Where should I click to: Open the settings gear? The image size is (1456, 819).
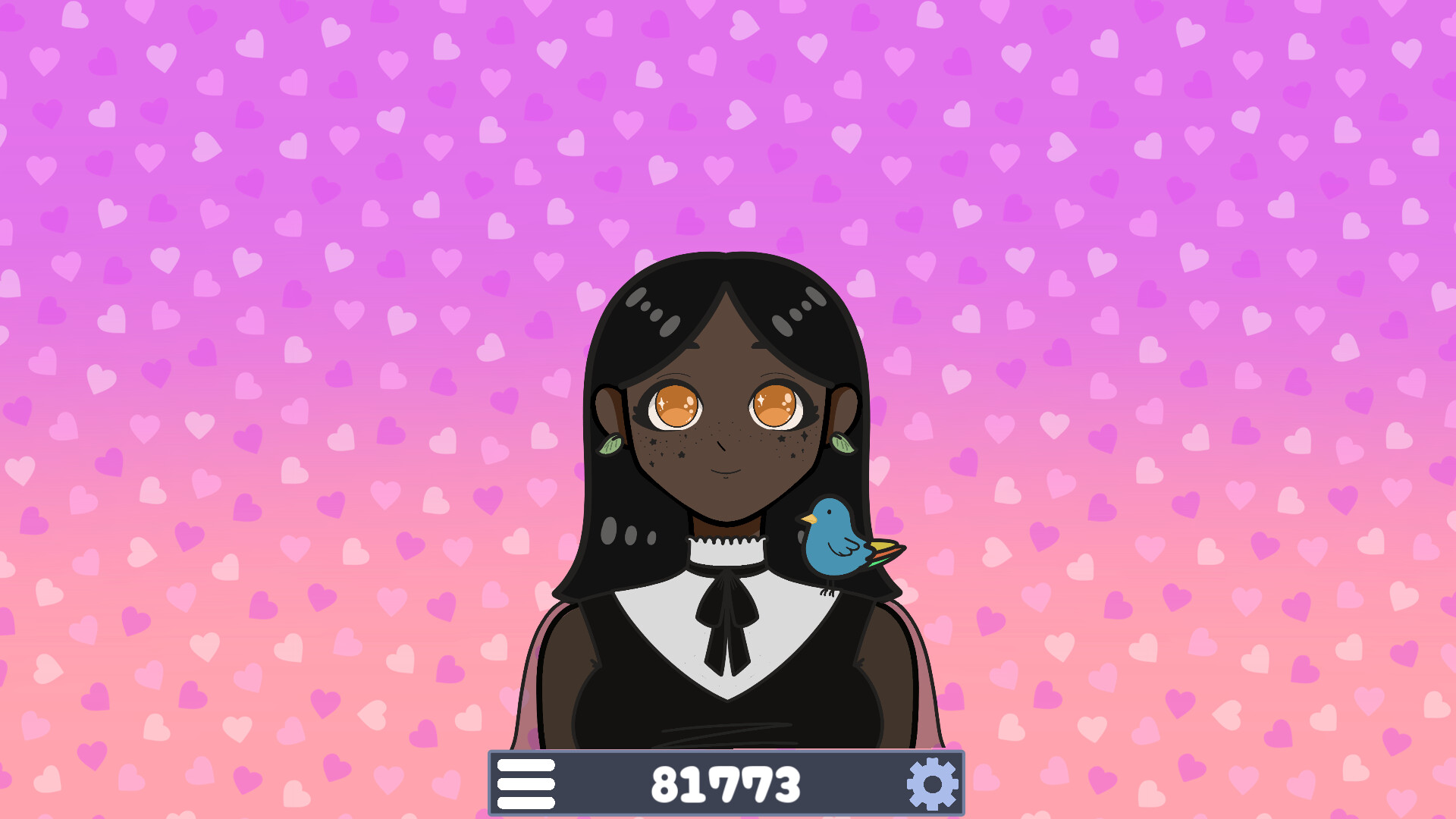click(932, 783)
